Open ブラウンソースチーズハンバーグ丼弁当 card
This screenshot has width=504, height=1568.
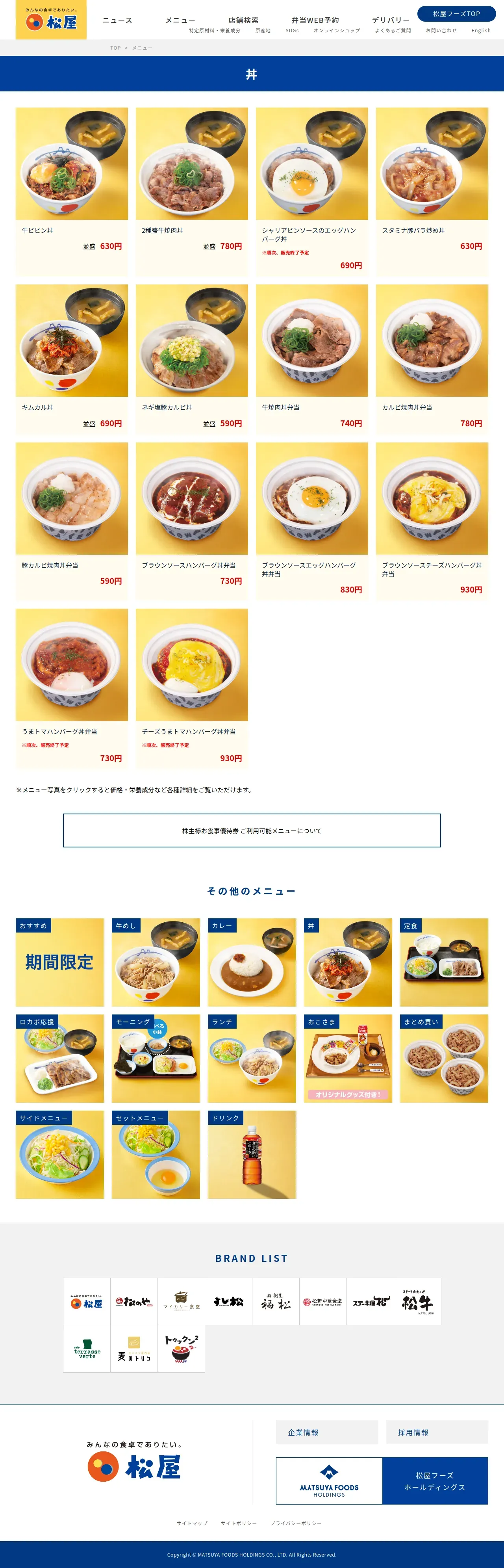[x=432, y=522]
